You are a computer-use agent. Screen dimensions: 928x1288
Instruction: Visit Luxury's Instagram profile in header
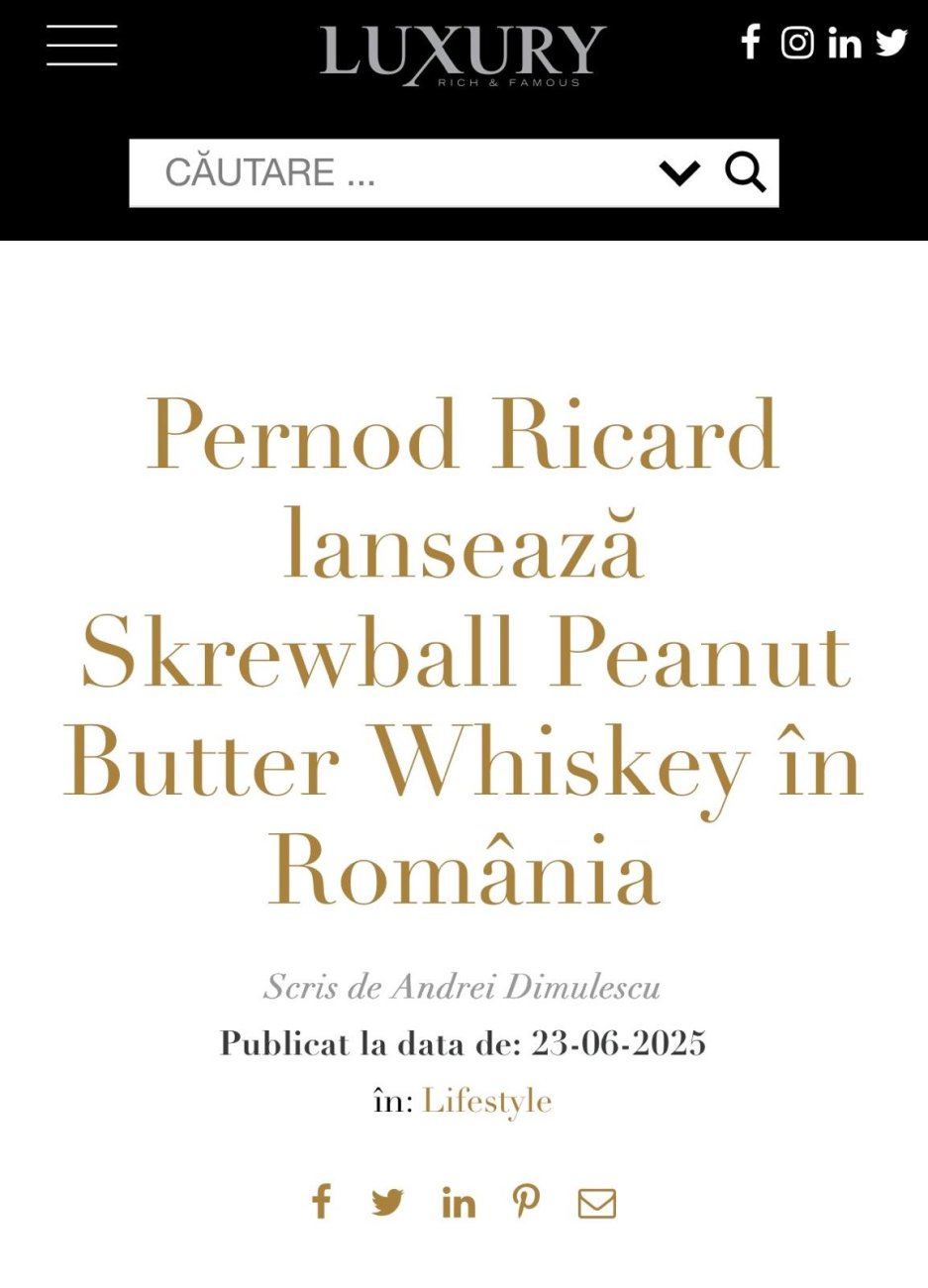click(797, 43)
